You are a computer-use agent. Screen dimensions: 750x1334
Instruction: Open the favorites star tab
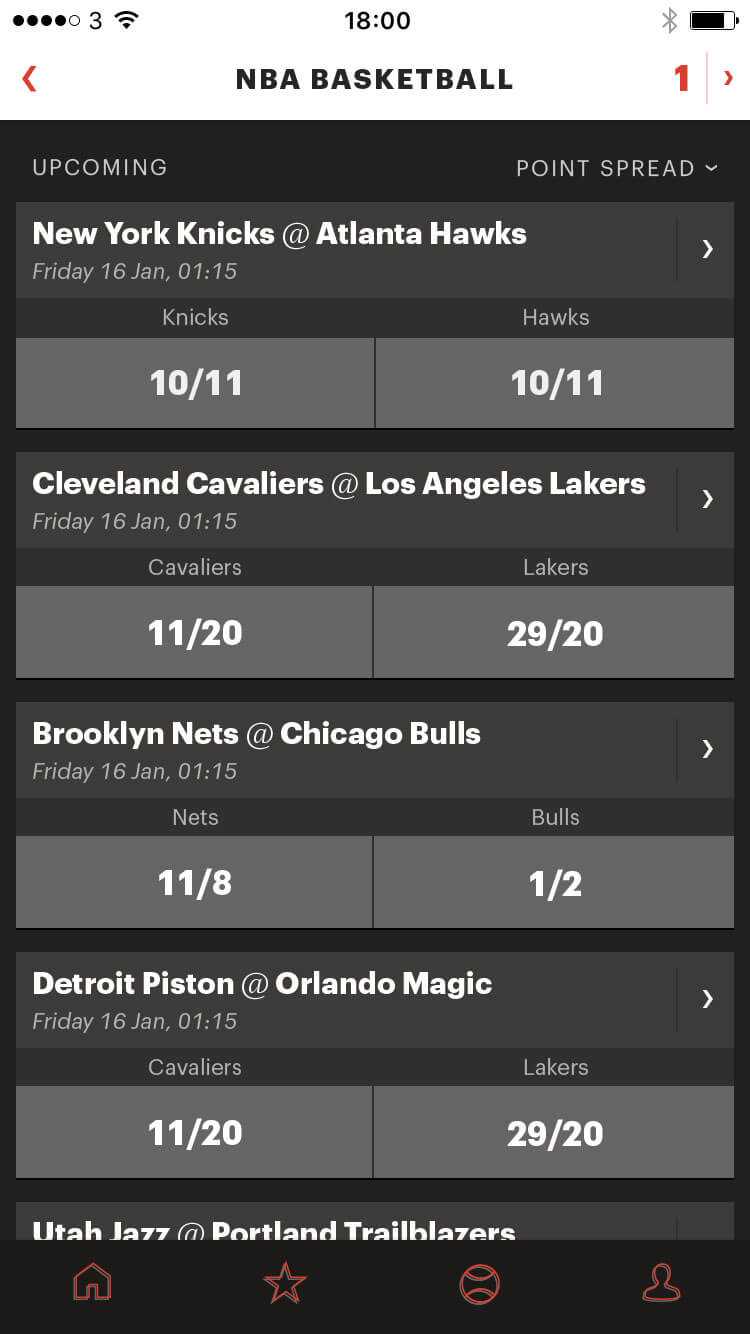tap(285, 1283)
